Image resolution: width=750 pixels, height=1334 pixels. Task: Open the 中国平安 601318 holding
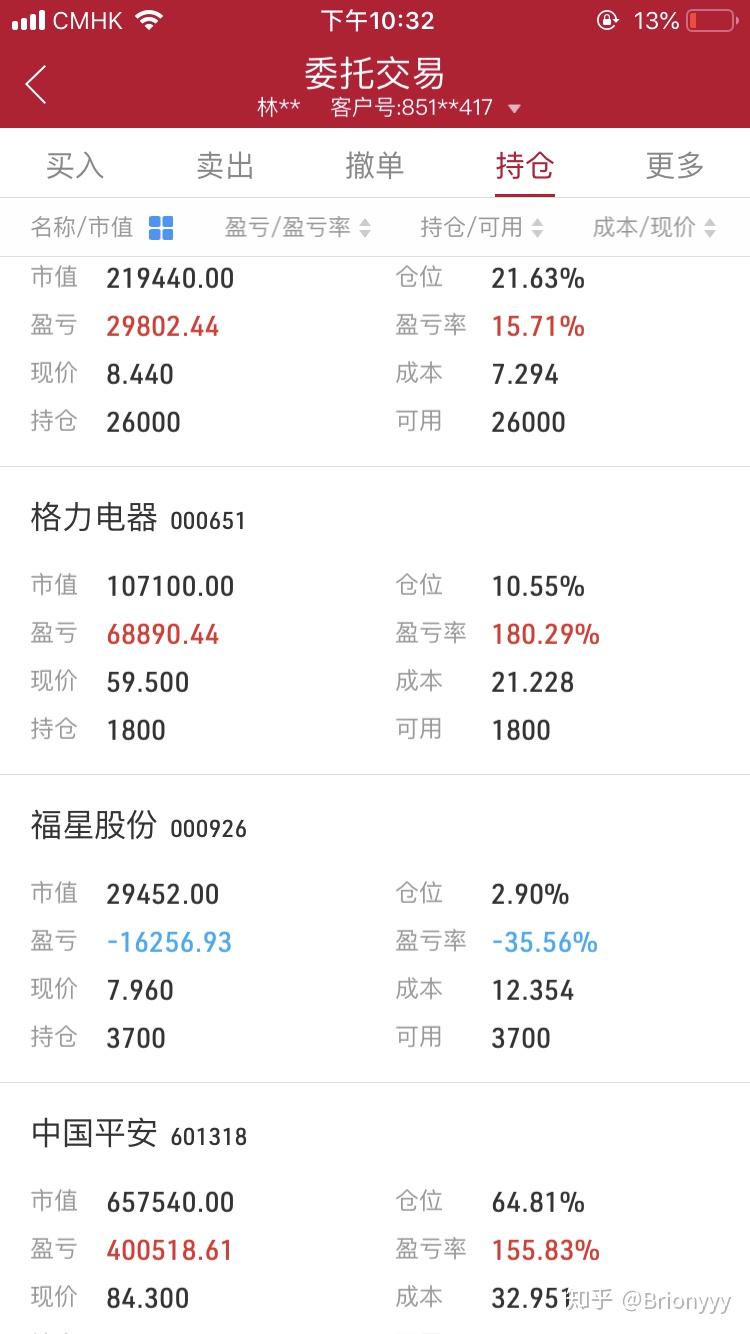pos(138,1135)
